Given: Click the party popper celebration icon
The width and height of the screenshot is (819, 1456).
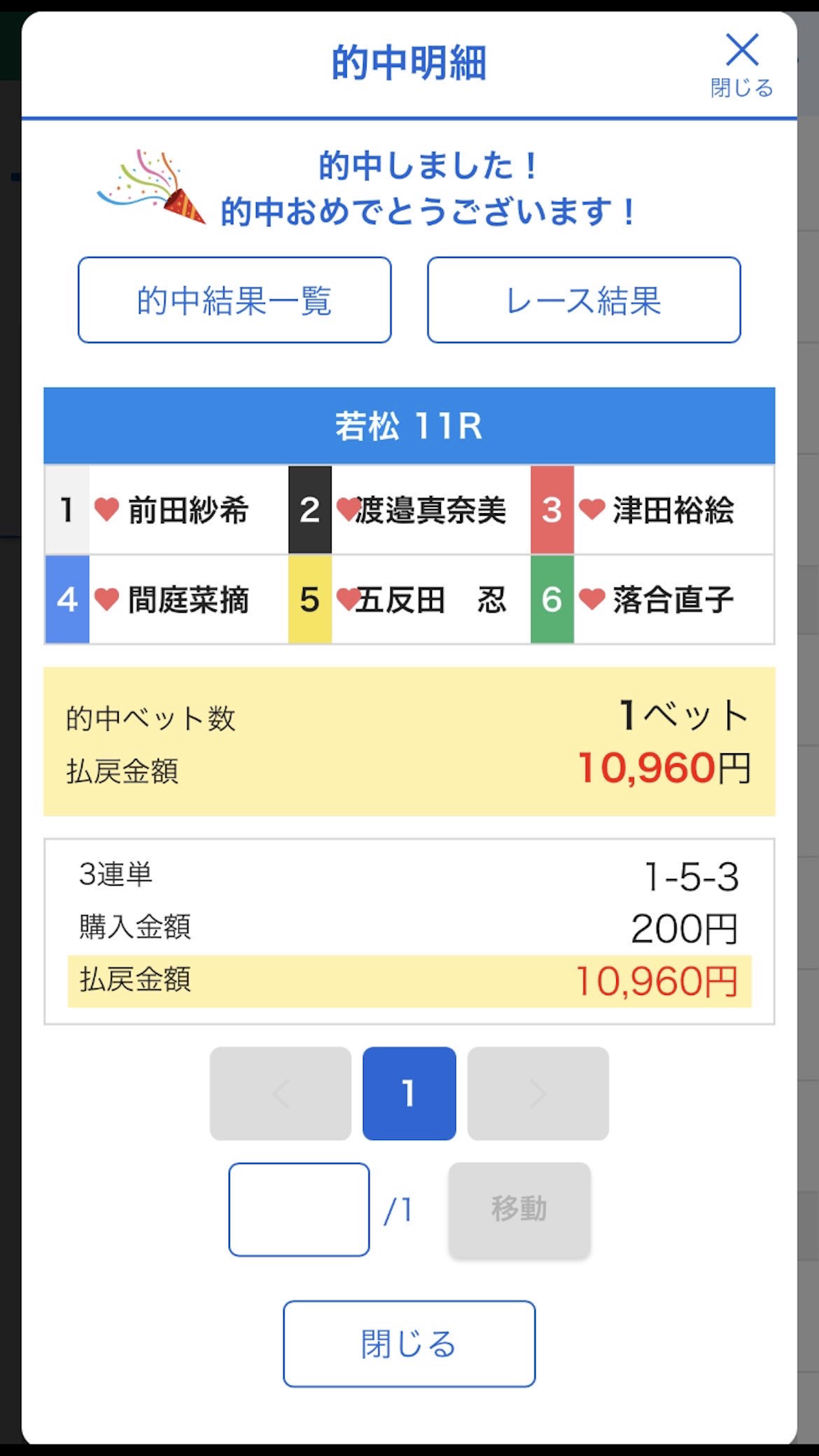Looking at the screenshot, I should tap(154, 188).
